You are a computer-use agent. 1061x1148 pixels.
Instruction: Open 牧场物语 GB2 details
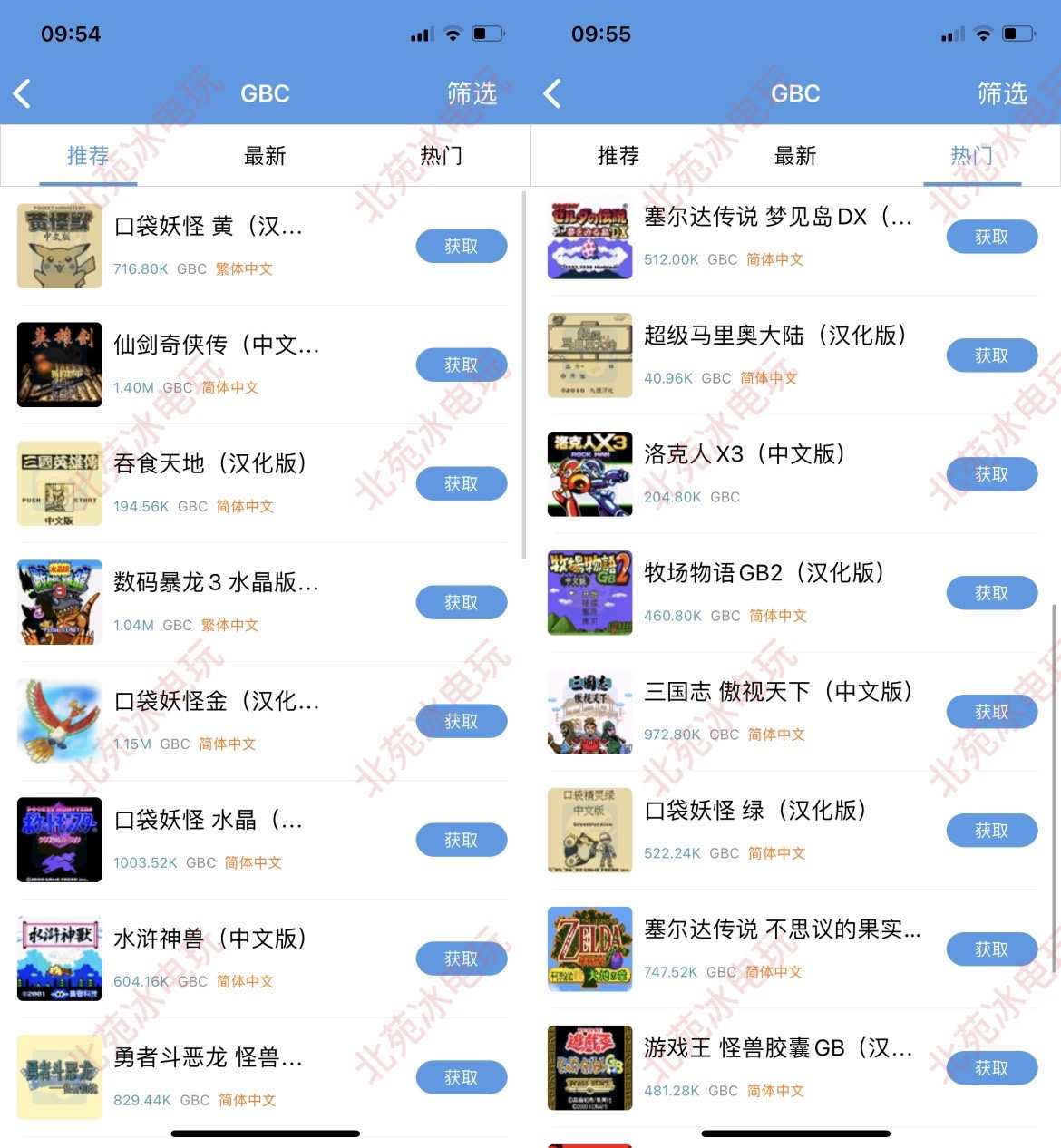(764, 573)
